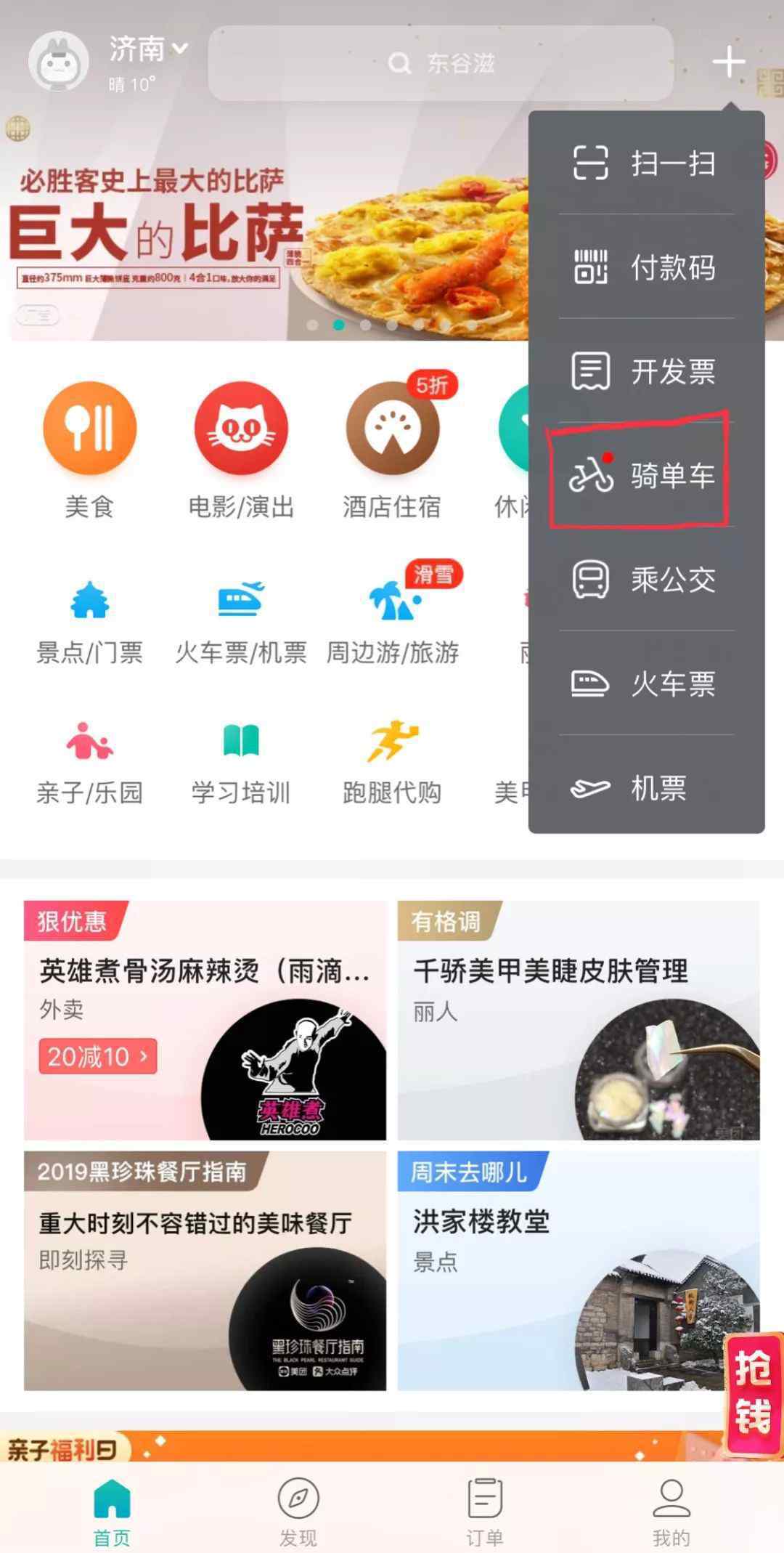Tap the plus icon at top right

(x=728, y=62)
